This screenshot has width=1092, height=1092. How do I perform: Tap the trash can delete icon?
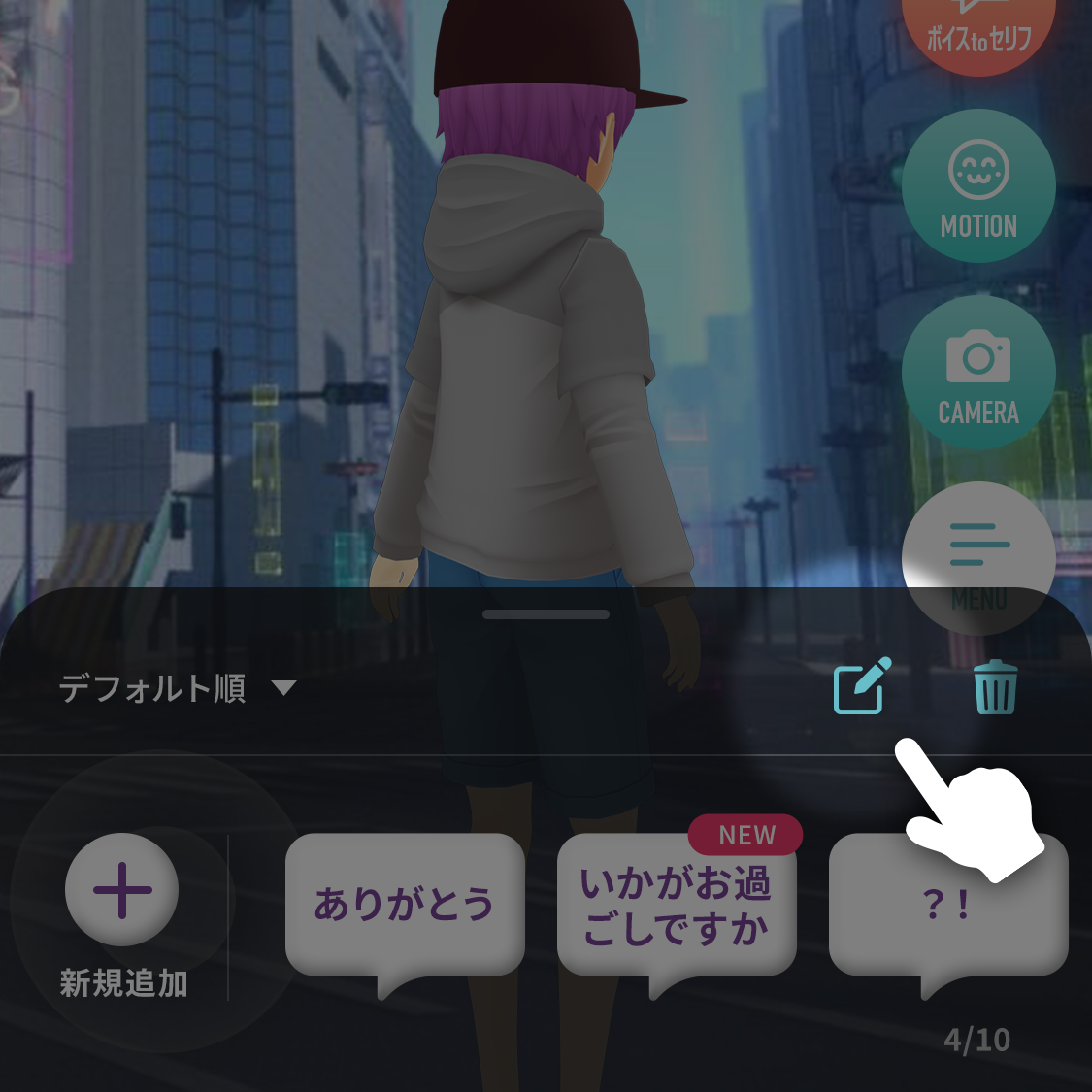[x=995, y=687]
